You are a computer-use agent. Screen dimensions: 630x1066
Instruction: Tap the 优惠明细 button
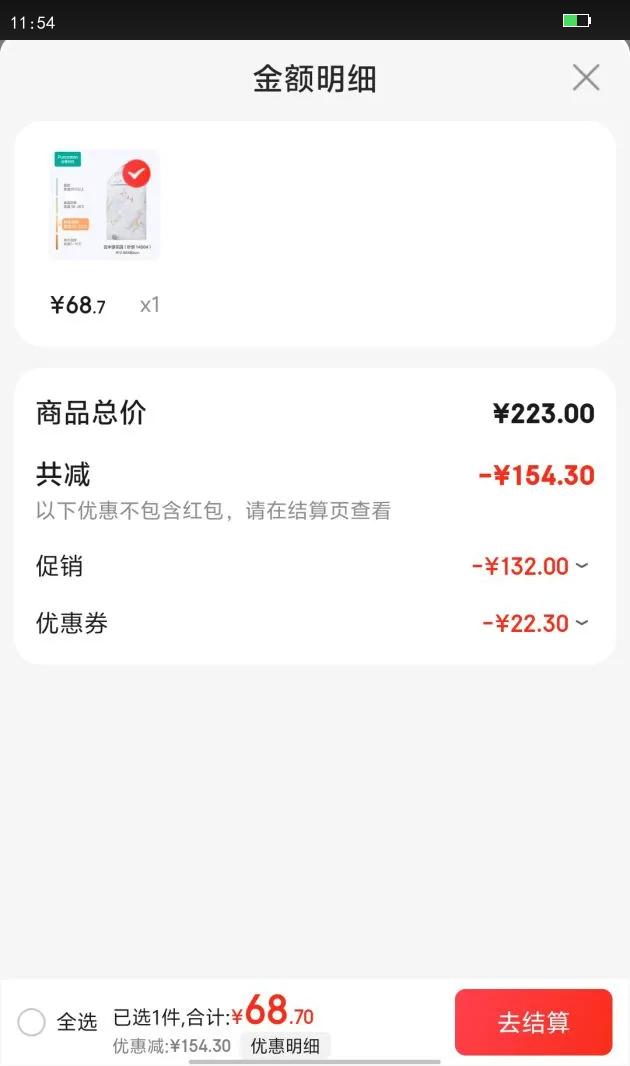tap(285, 1046)
